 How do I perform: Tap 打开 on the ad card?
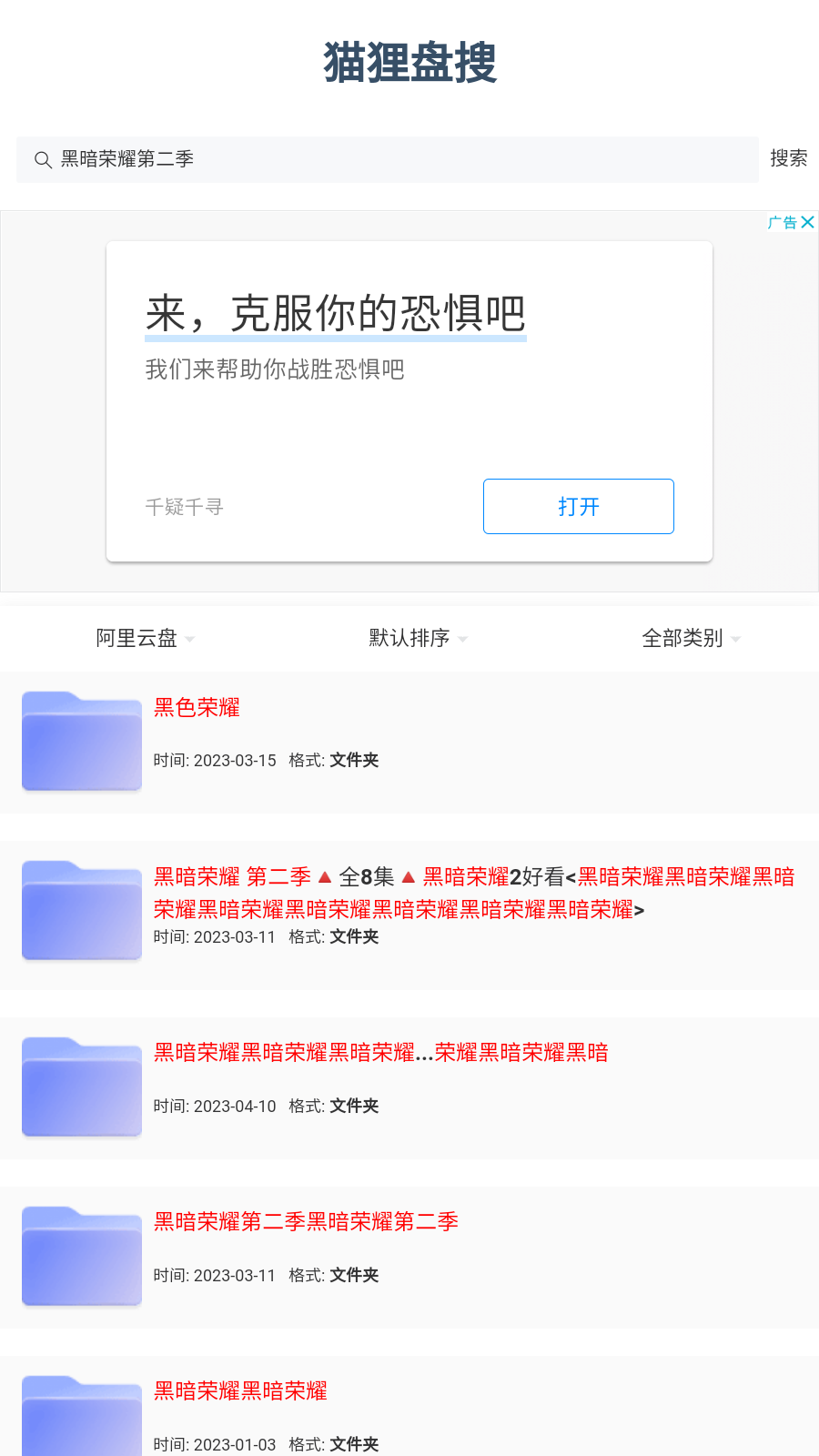point(578,506)
